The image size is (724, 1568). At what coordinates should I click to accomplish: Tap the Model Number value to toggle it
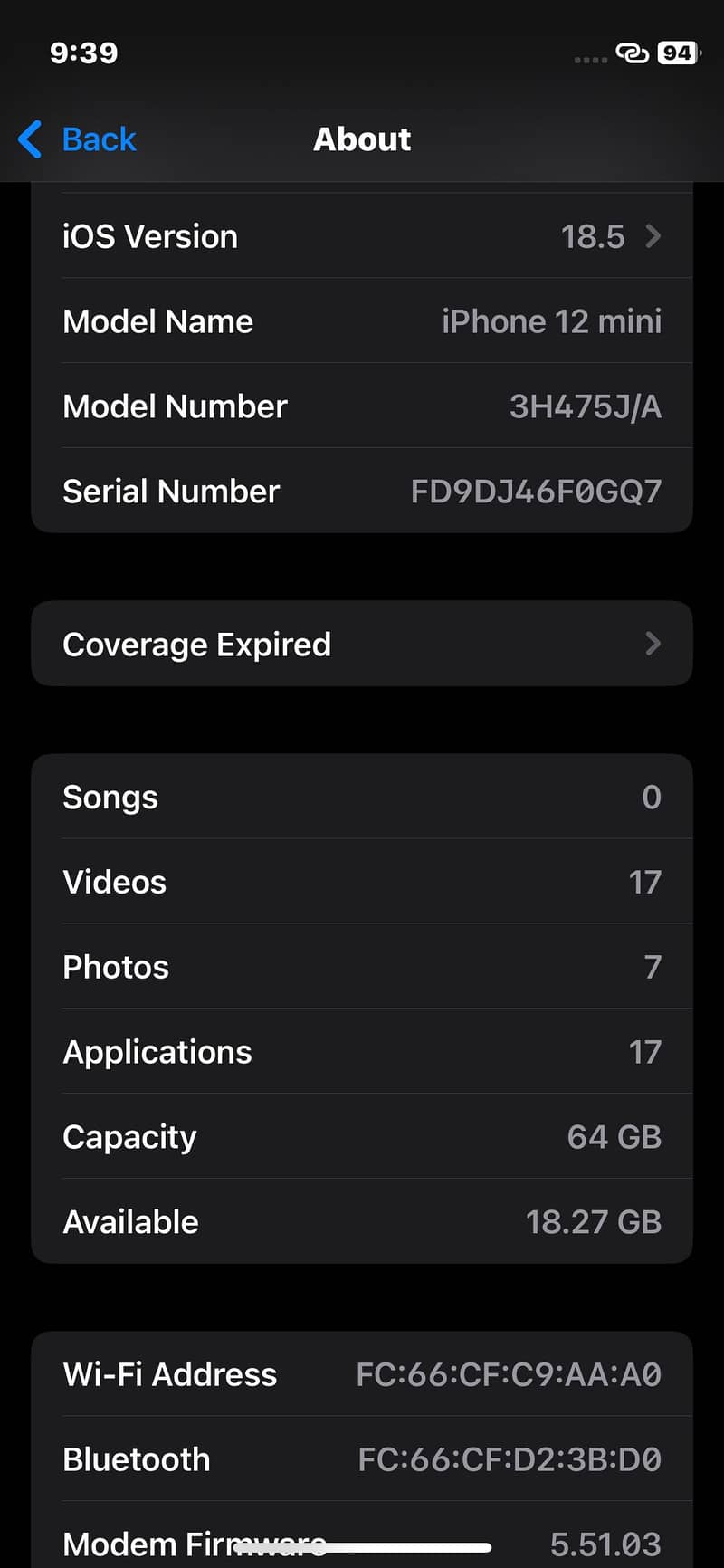(585, 406)
